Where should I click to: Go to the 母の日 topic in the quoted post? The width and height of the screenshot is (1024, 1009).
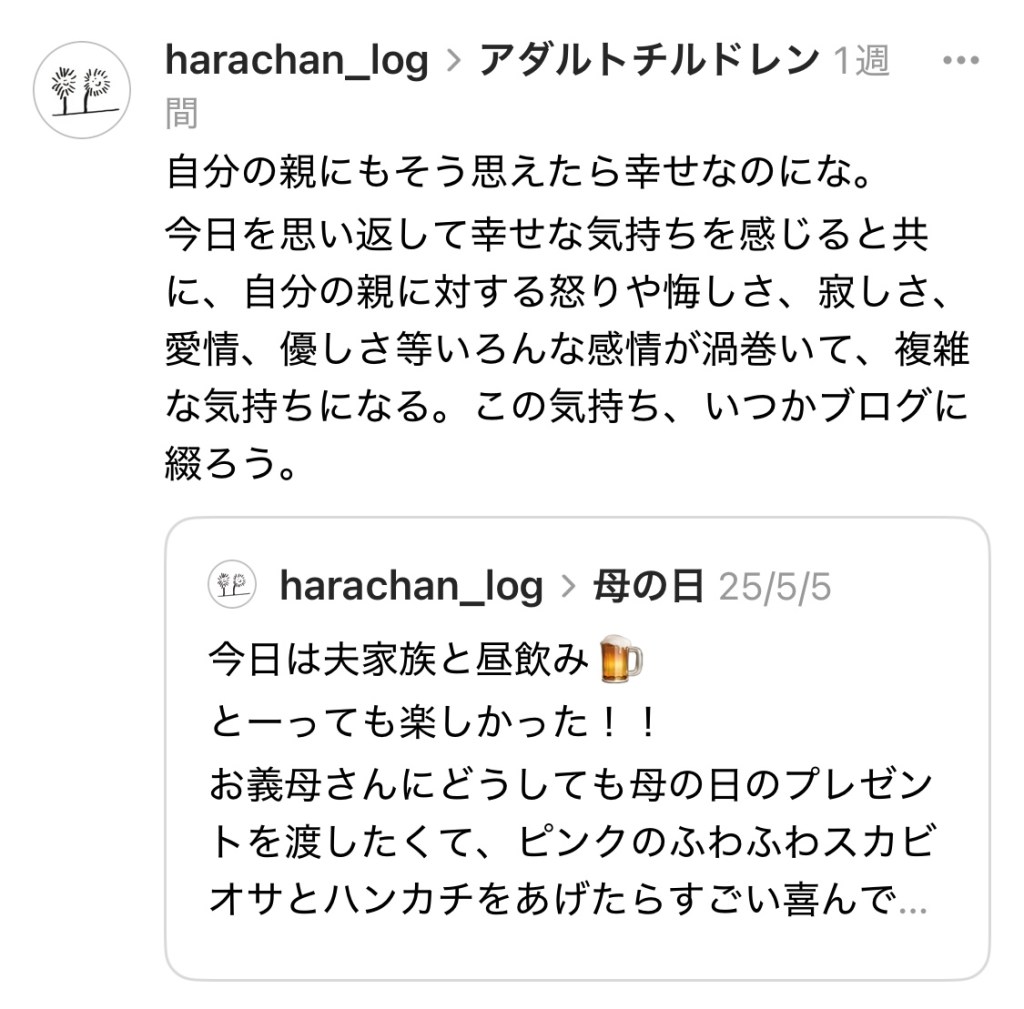649,586
